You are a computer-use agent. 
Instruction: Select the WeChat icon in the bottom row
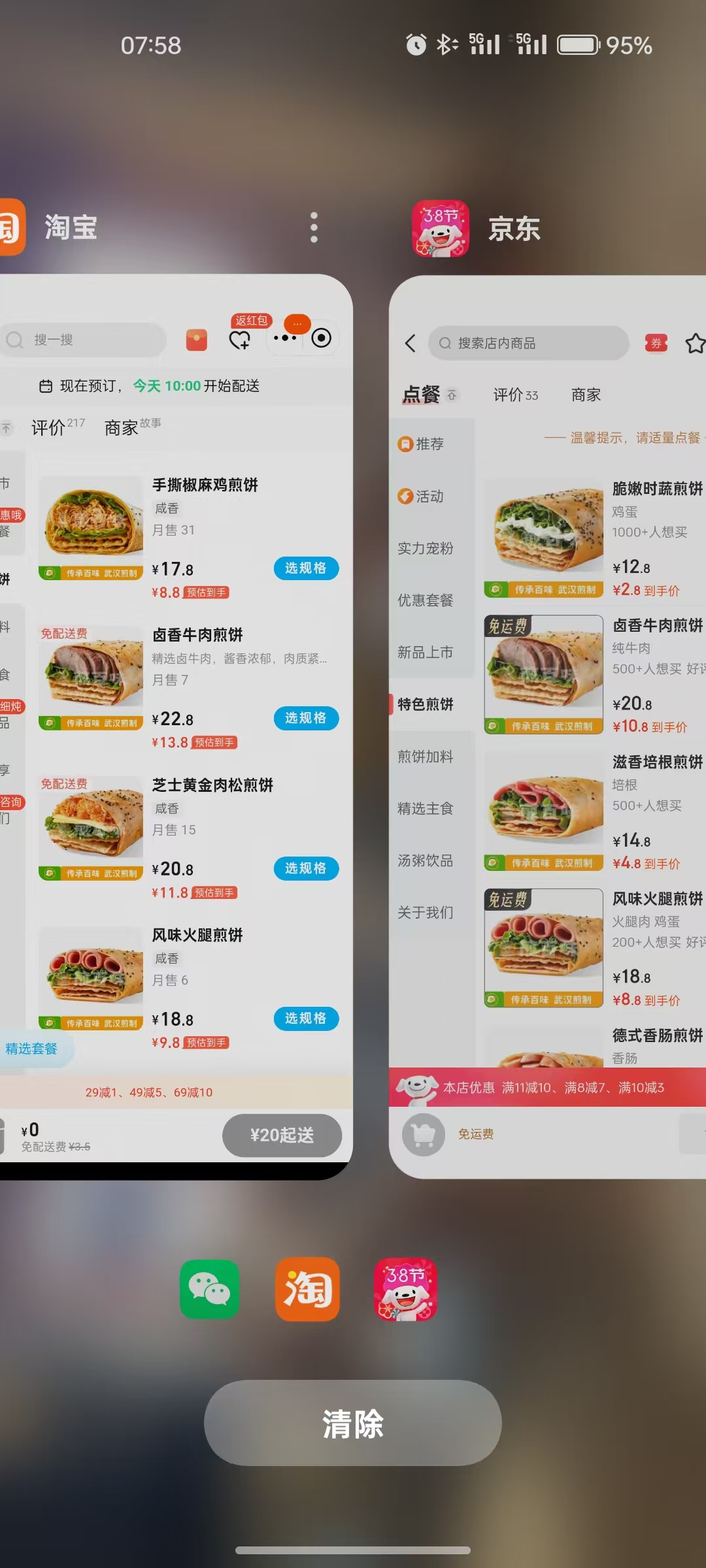[209, 1289]
